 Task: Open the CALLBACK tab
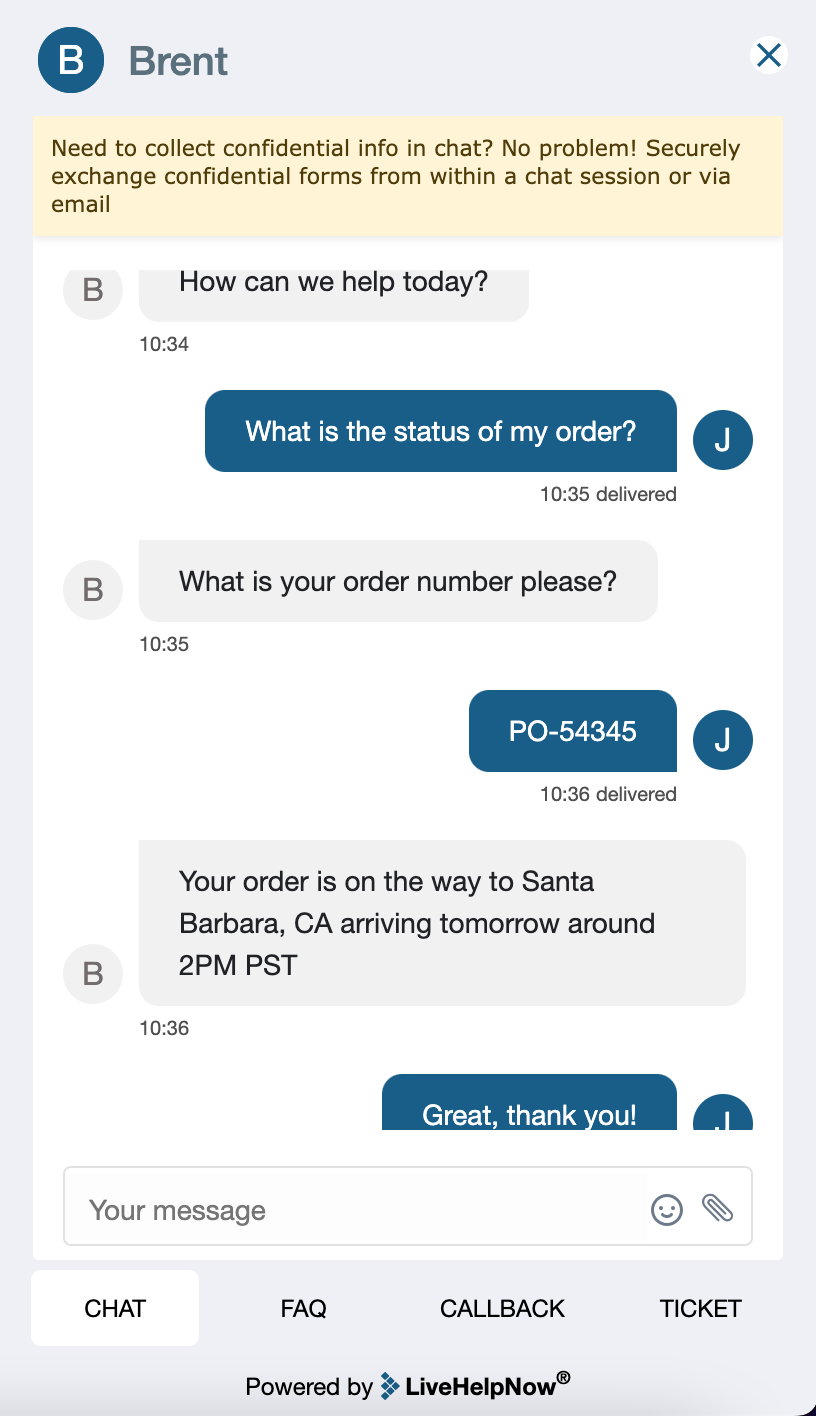coord(501,1308)
